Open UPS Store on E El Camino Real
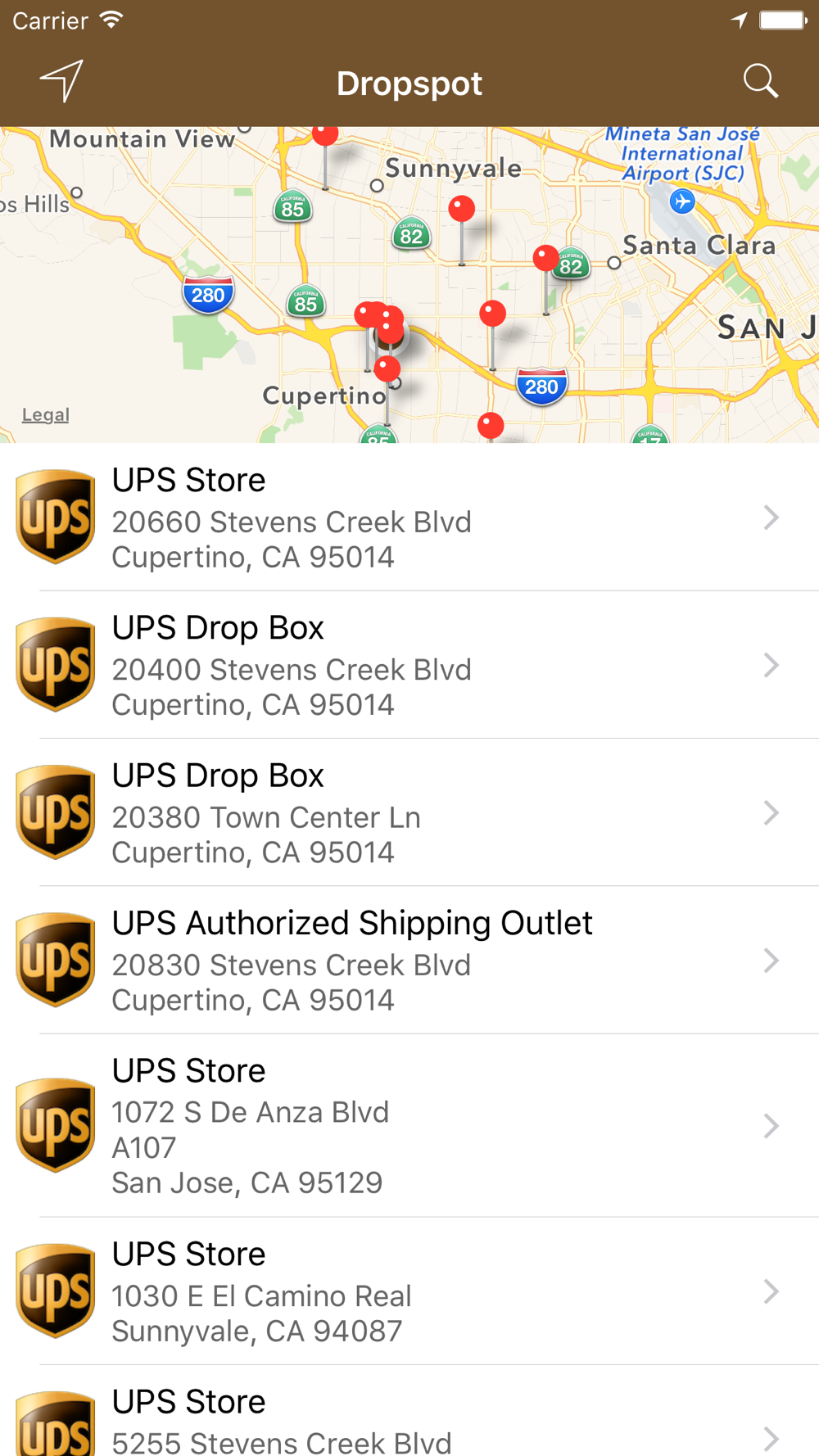 409,1291
